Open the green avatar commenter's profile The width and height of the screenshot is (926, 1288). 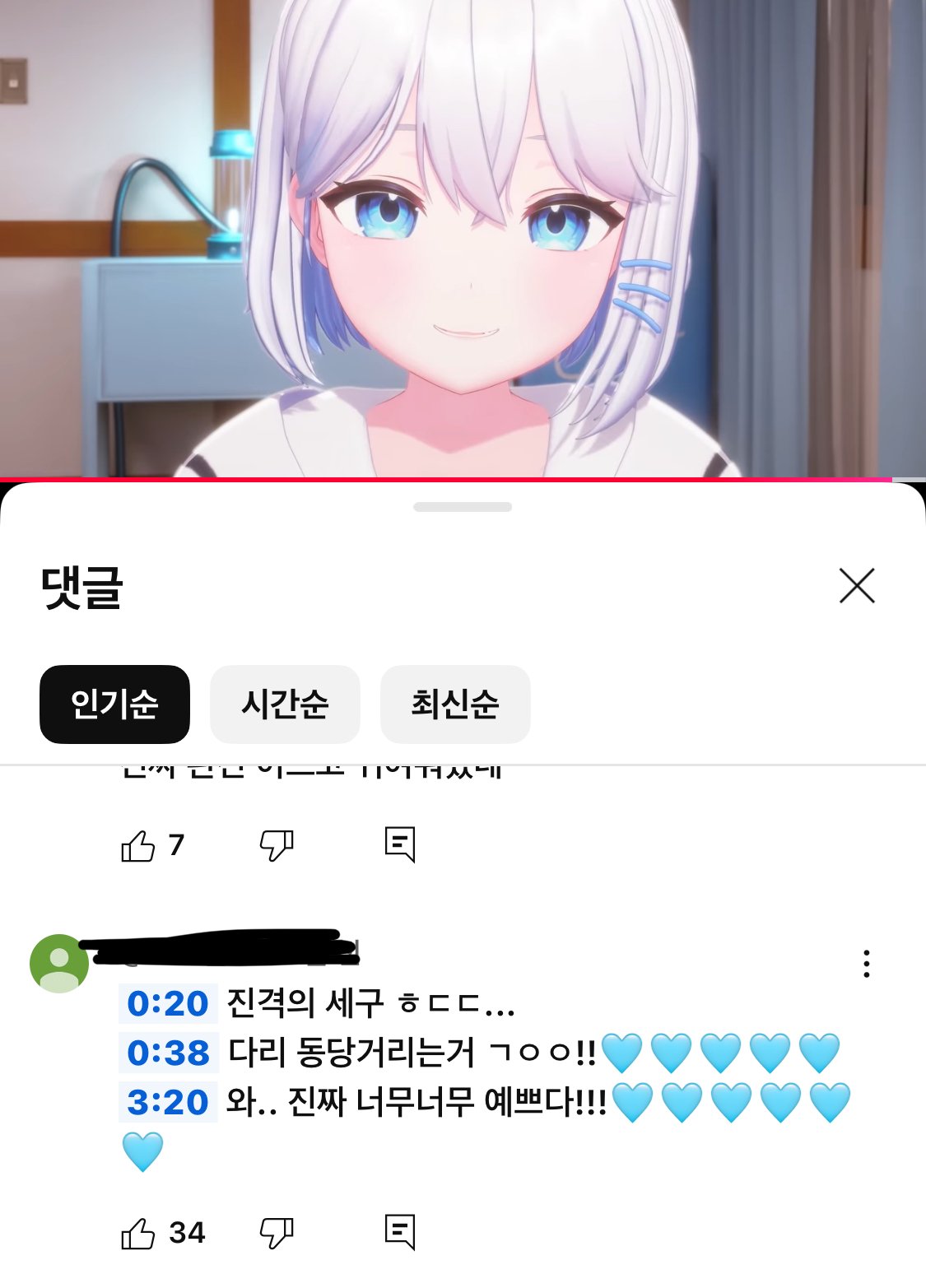click(59, 964)
